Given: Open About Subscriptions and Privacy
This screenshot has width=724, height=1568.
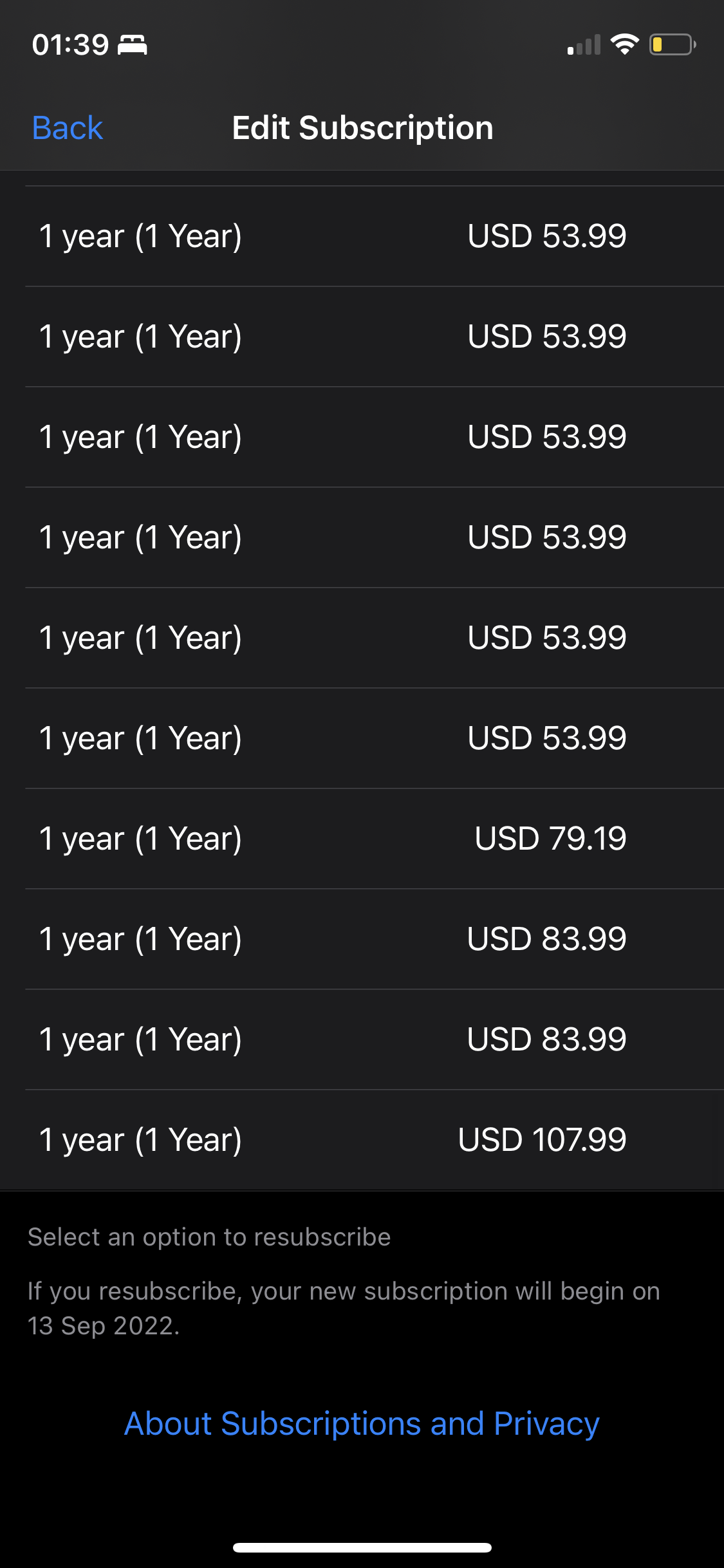Looking at the screenshot, I should click(362, 1423).
